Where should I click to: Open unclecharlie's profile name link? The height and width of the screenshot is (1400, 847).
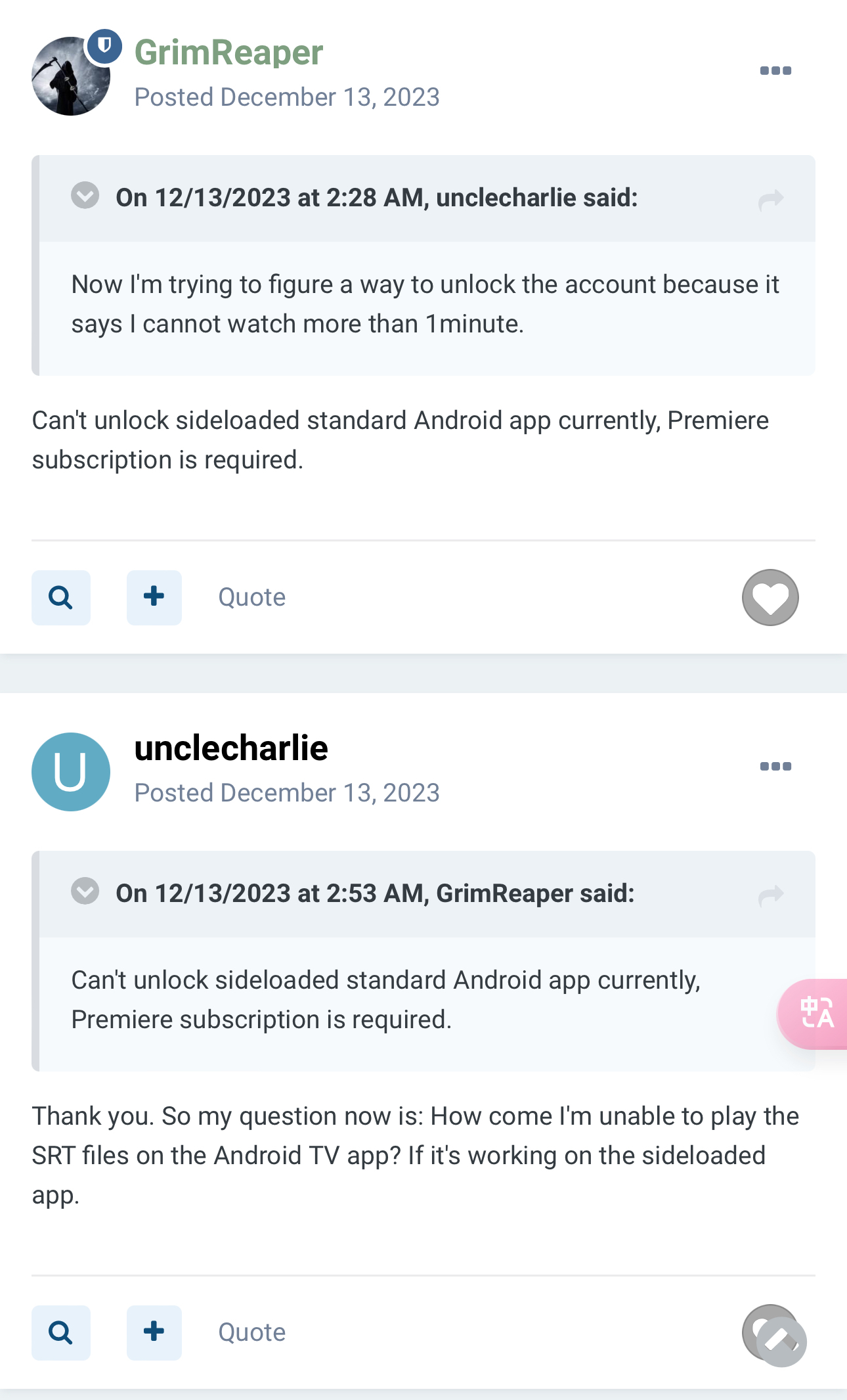point(231,748)
